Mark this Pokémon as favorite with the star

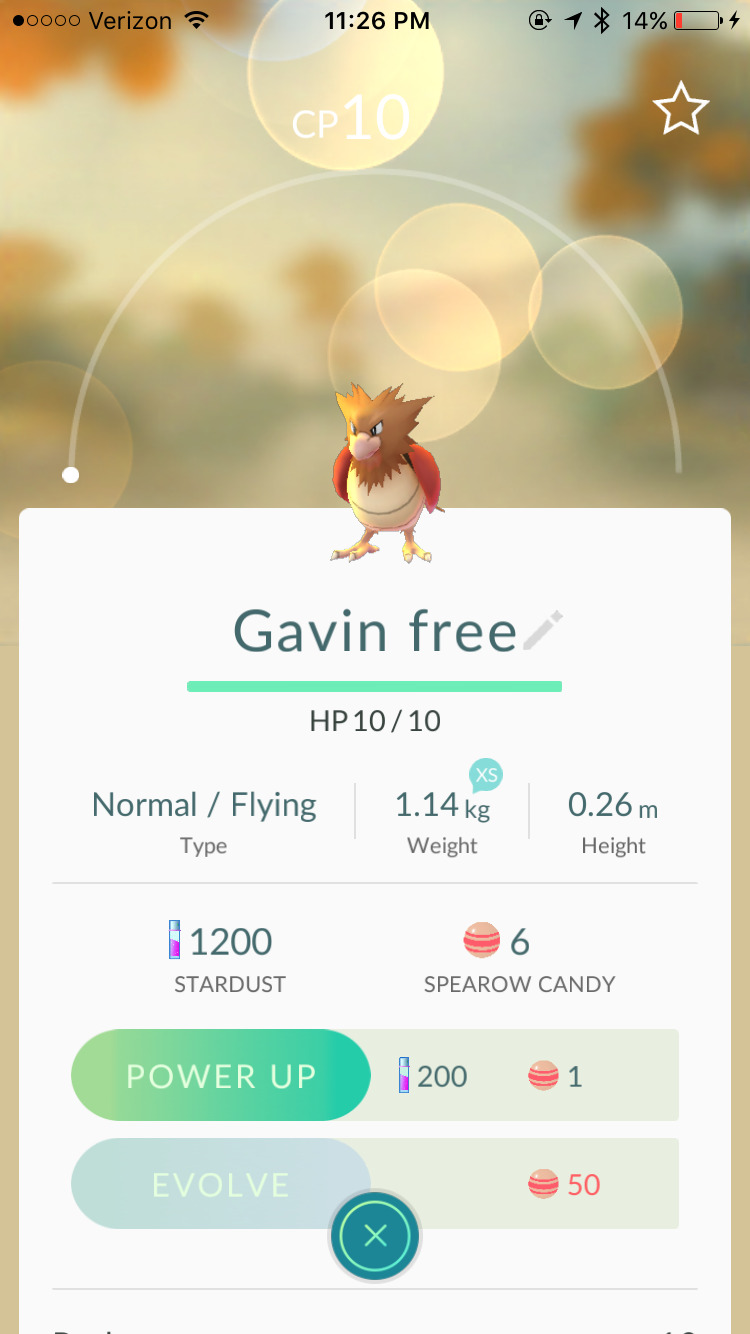tap(681, 109)
